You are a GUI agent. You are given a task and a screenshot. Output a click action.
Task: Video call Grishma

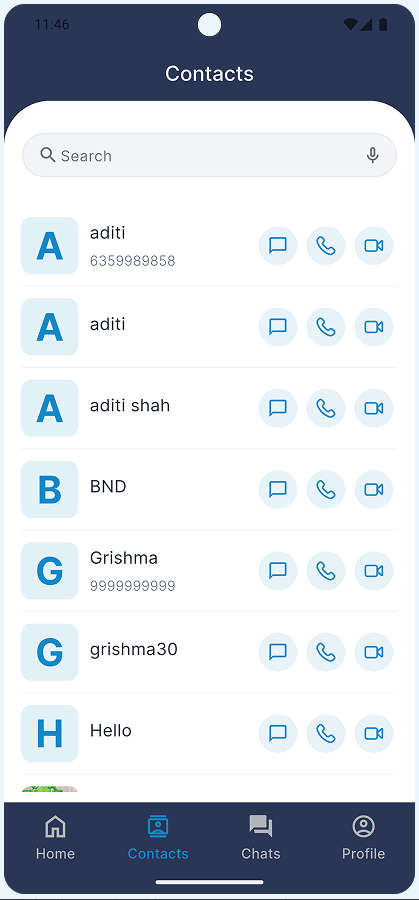[x=374, y=571]
